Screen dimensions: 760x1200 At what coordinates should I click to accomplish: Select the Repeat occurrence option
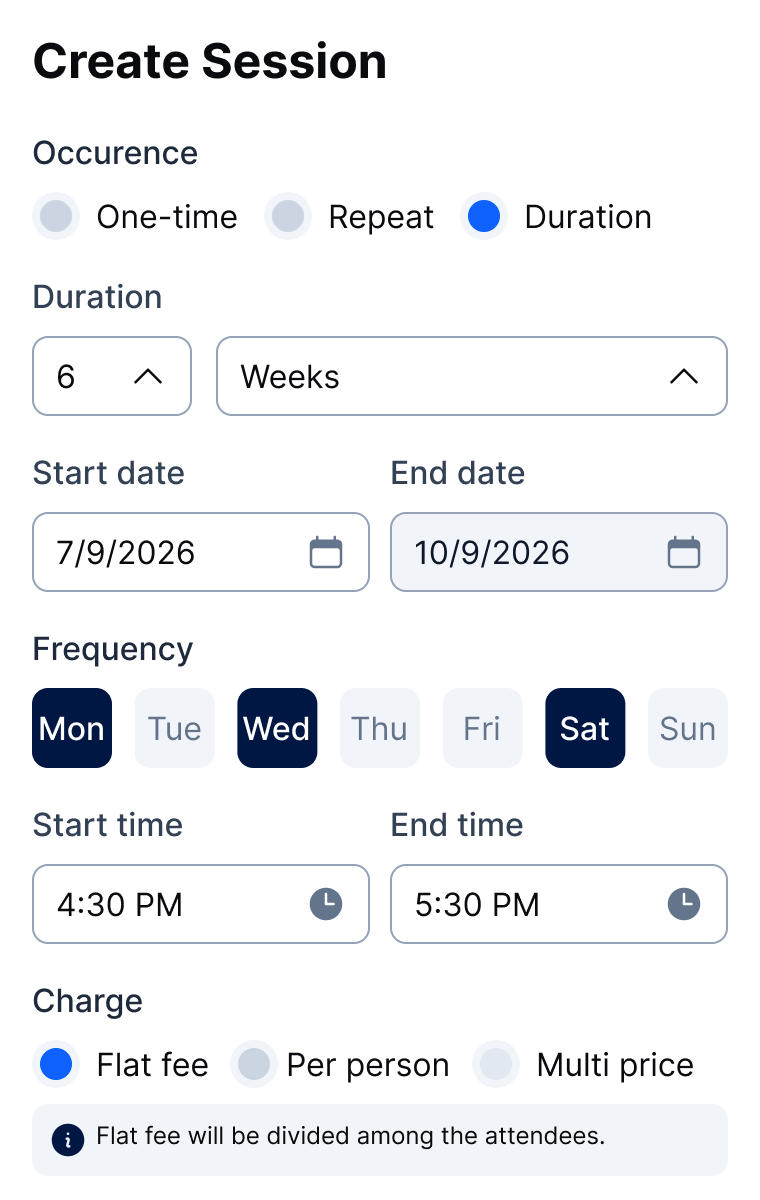click(288, 216)
